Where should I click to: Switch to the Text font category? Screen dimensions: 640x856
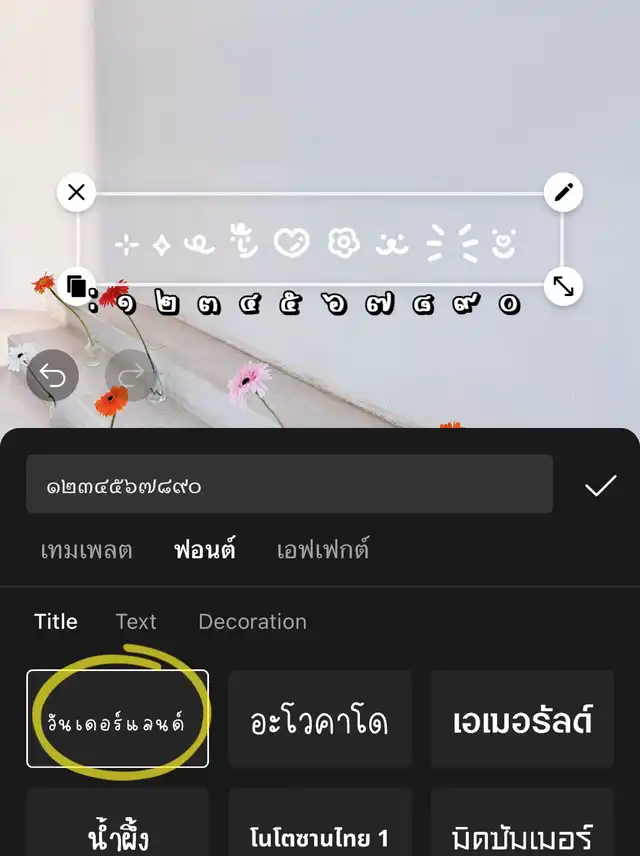click(136, 622)
